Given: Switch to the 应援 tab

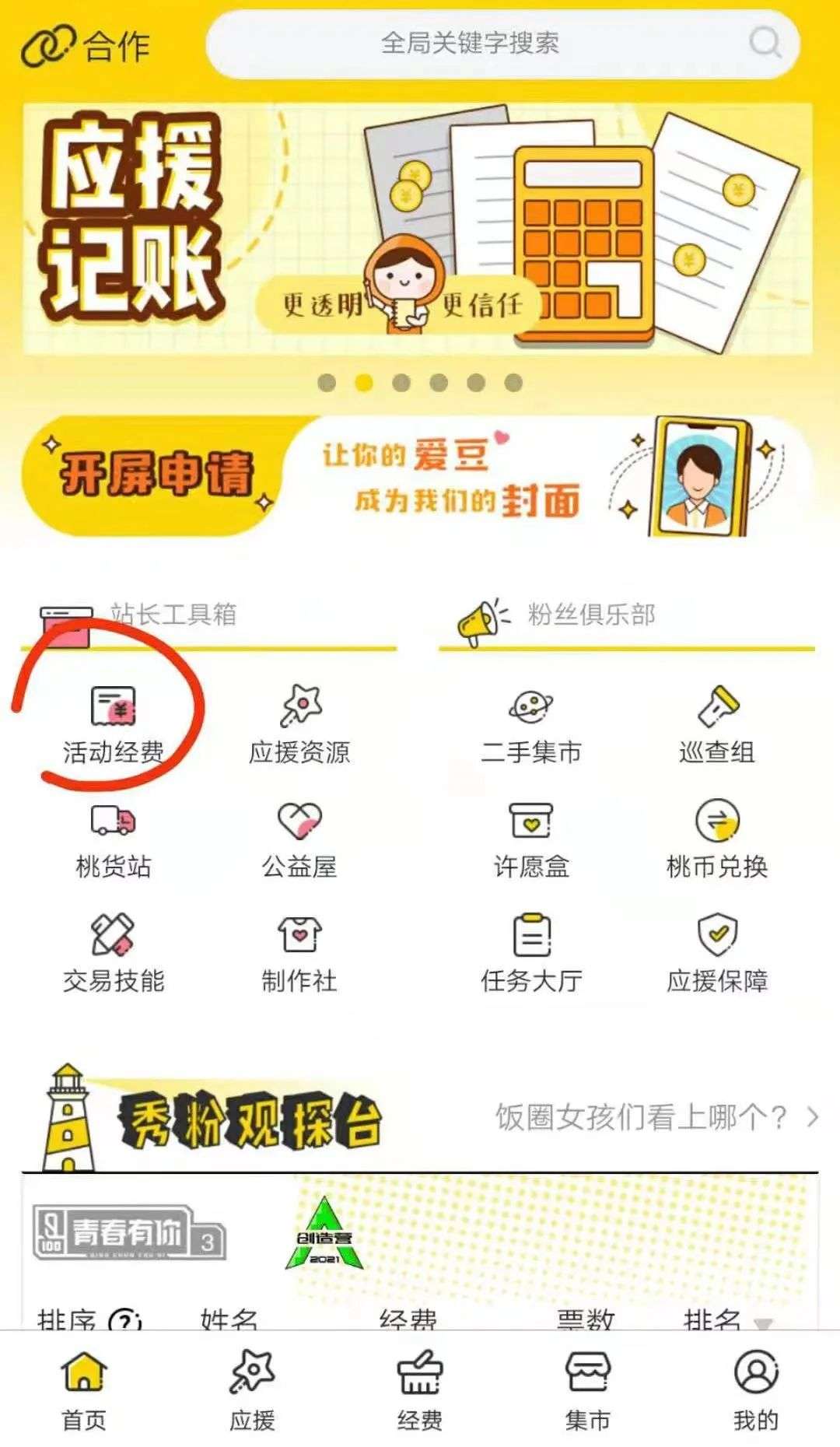Looking at the screenshot, I should (x=252, y=1391).
